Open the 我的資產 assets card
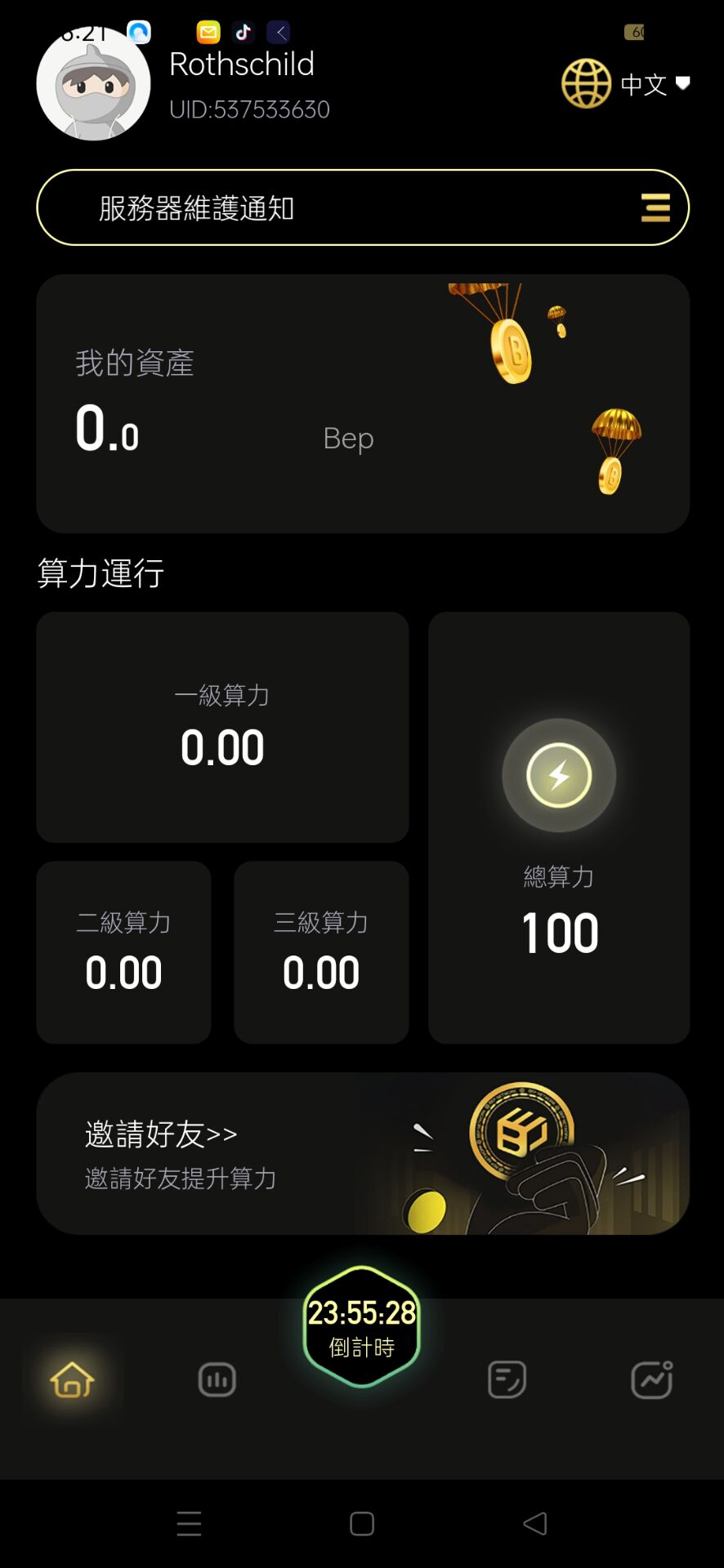The width and height of the screenshot is (724, 1568). pyautogui.click(x=362, y=403)
